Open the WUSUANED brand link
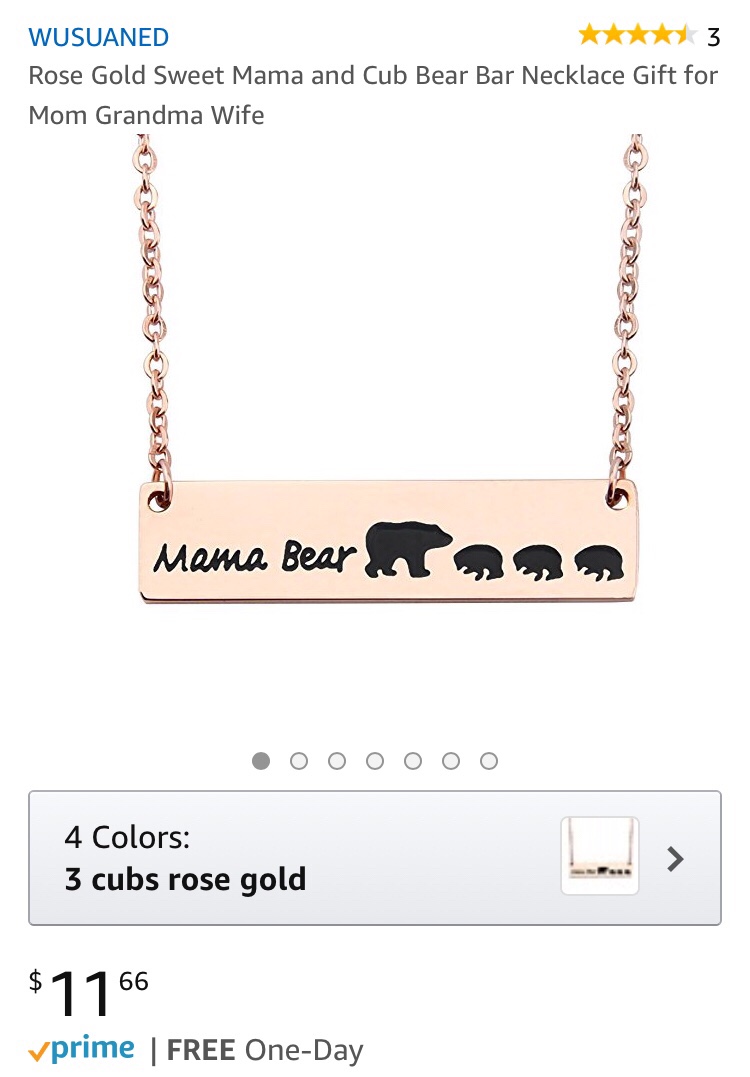750x1077 pixels. 98,38
